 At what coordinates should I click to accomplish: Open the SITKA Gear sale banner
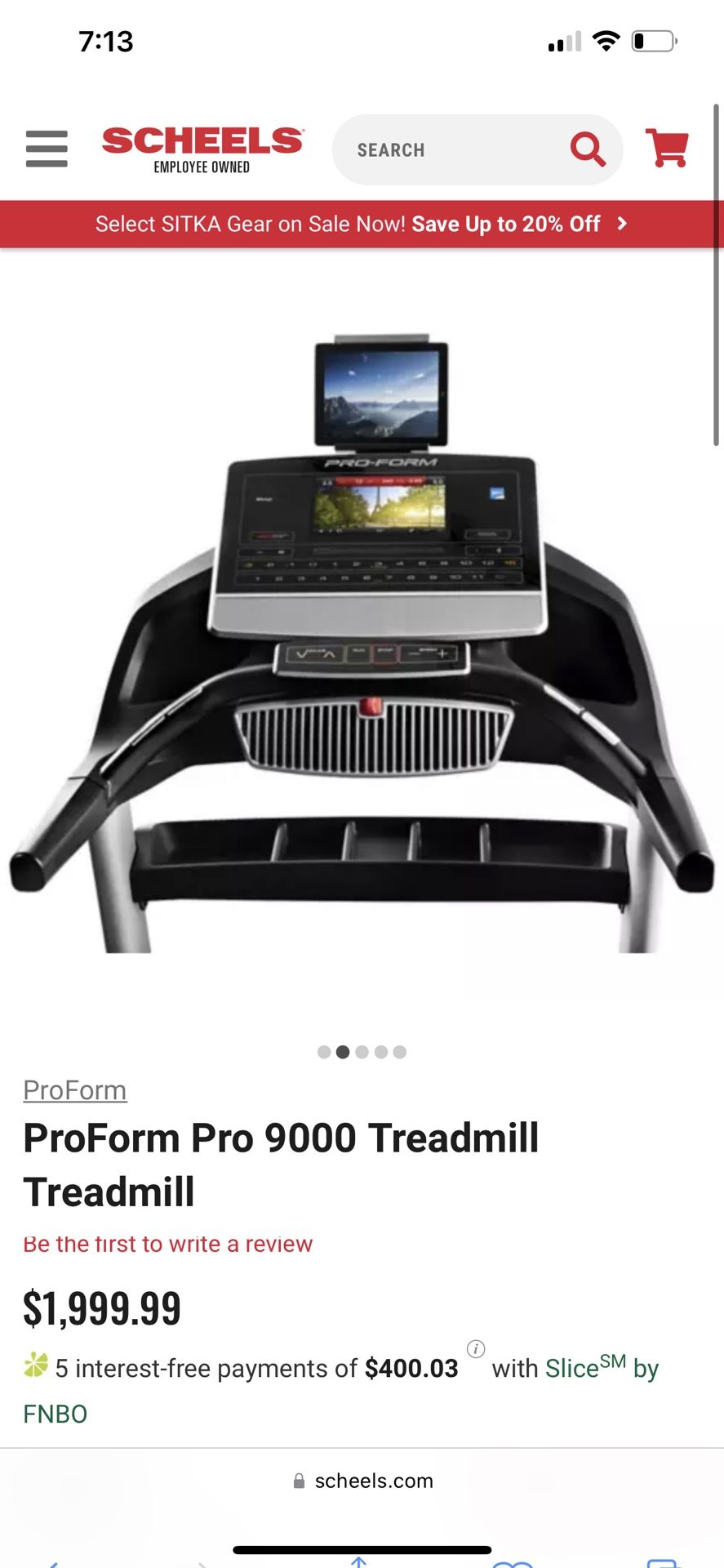(362, 224)
